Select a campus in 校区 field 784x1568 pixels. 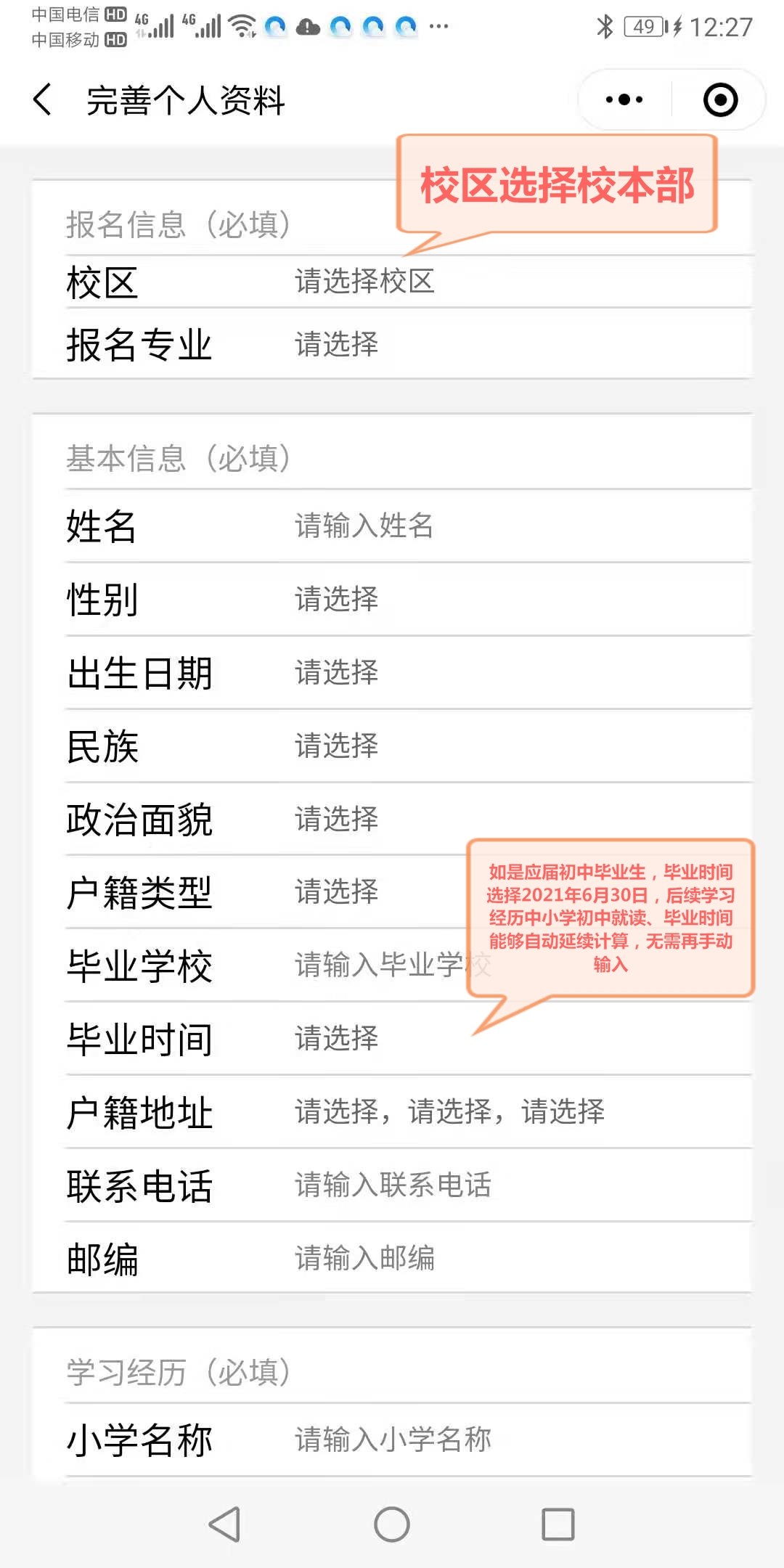[365, 282]
